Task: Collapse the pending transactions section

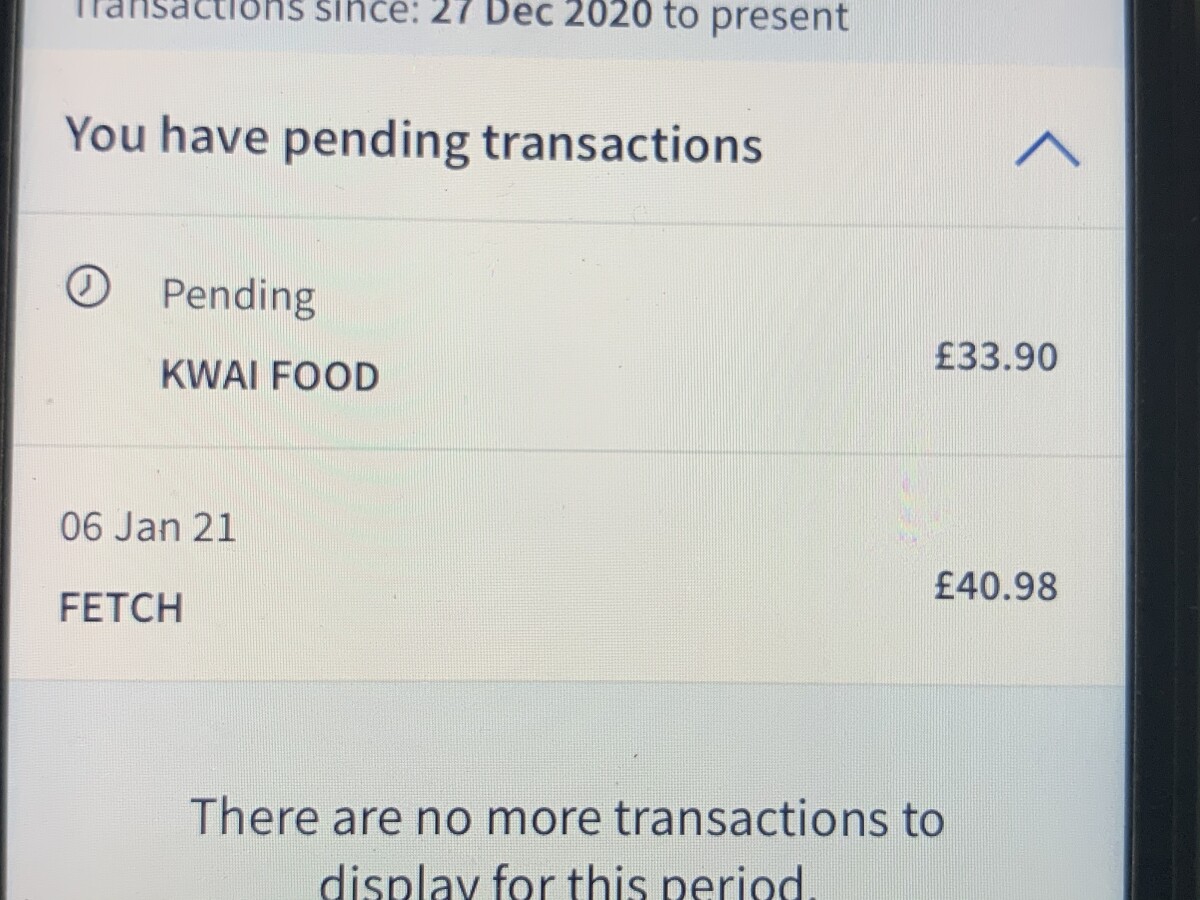Action: [x=1047, y=149]
